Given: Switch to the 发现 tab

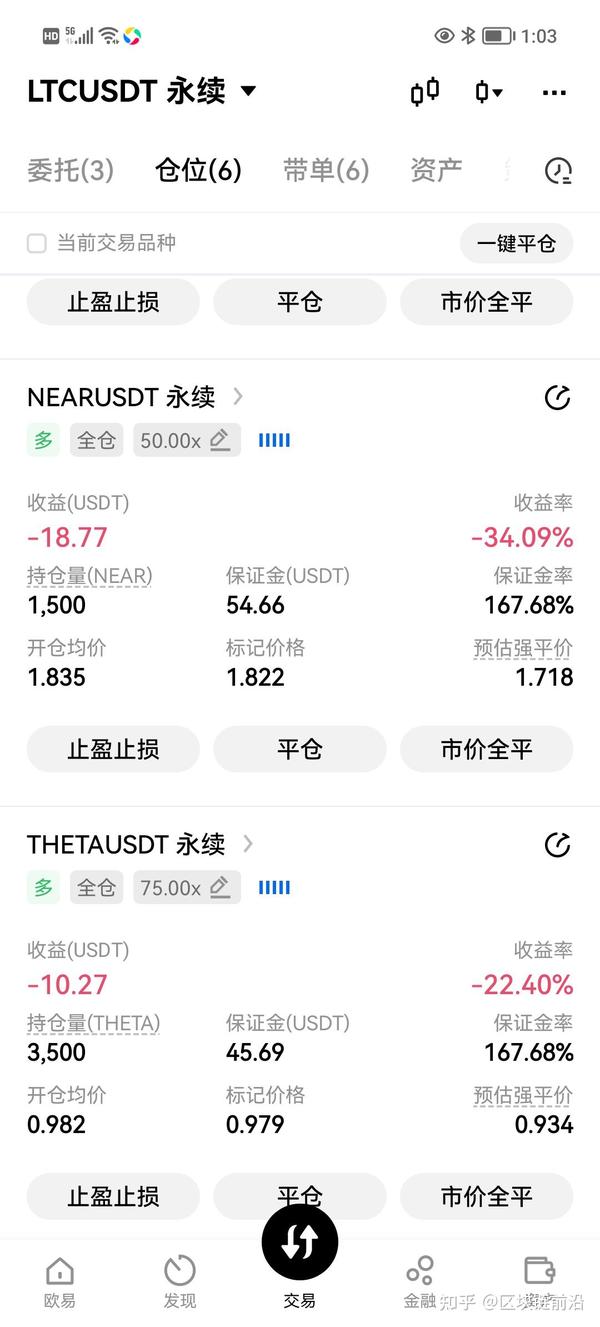Looking at the screenshot, I should point(180,1283).
